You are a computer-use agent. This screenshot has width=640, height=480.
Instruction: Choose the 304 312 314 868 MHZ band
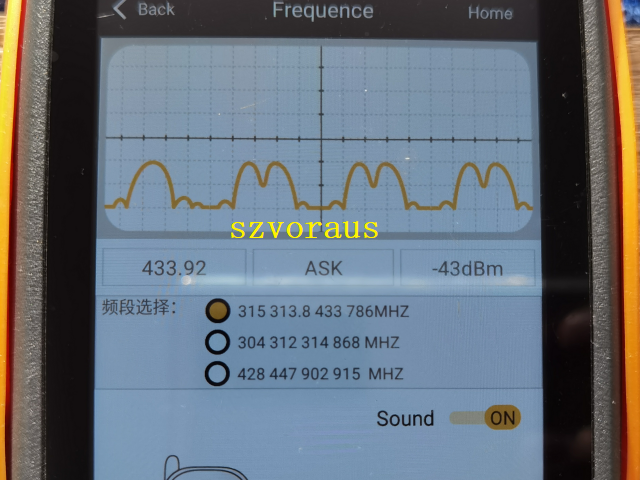coord(217,342)
